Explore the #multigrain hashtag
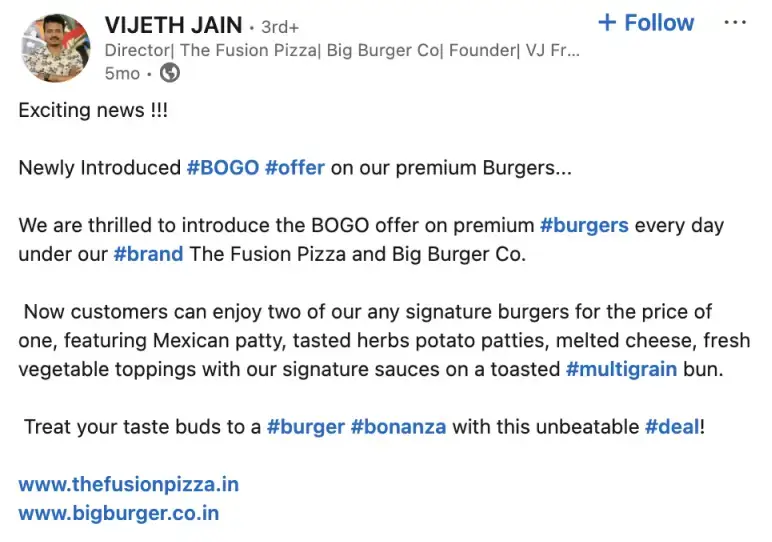This screenshot has height=542, width=772. click(621, 369)
